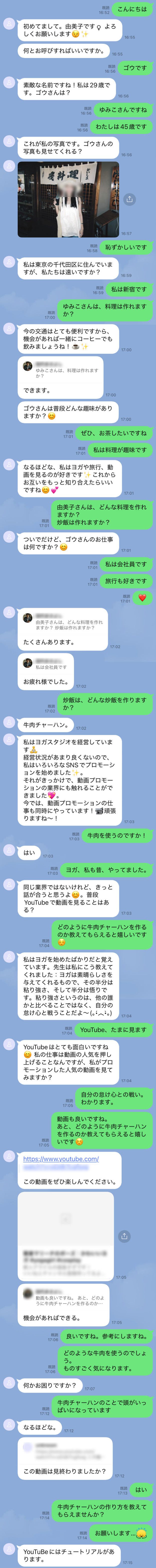Jump to quoted message above 'できます。'

61,369
